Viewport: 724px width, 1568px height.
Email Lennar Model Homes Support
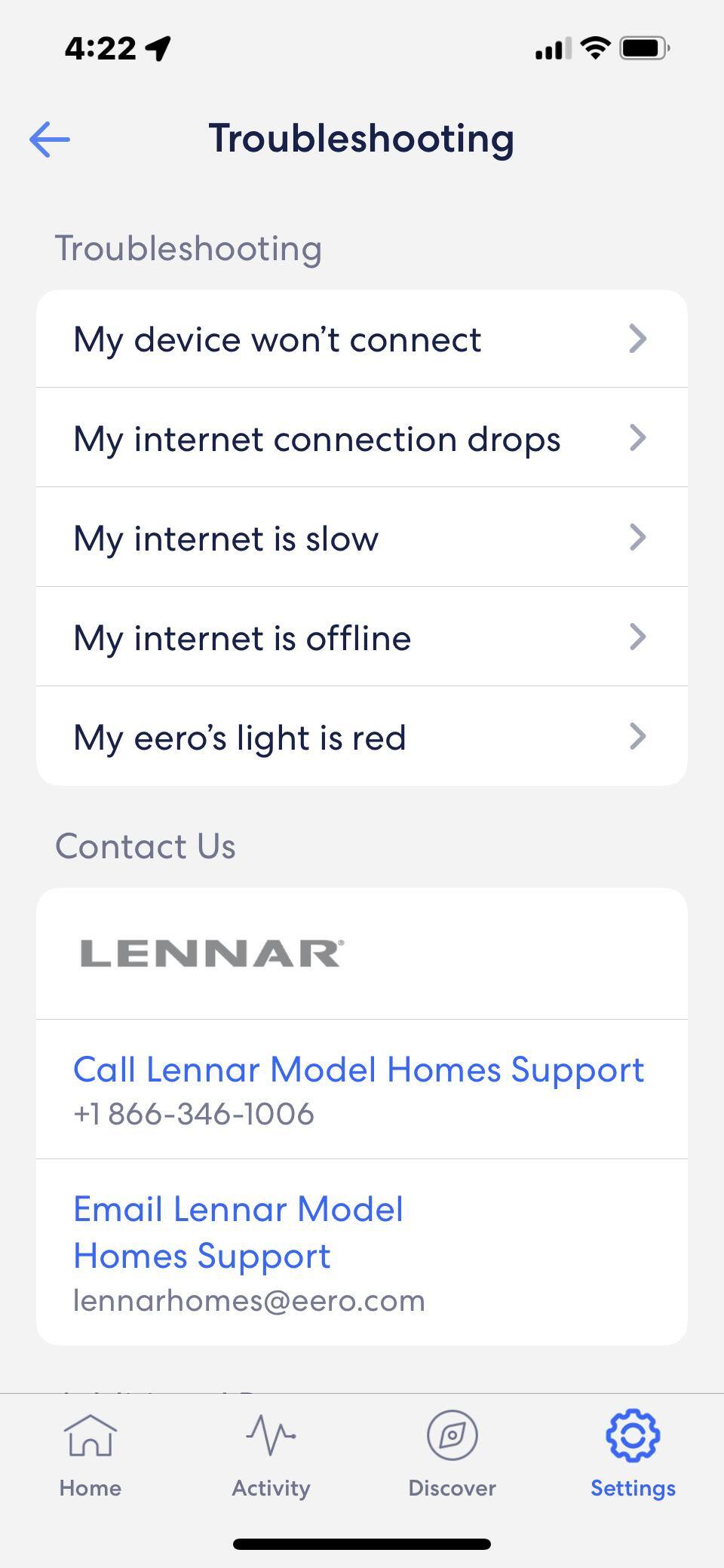[x=249, y=1252]
